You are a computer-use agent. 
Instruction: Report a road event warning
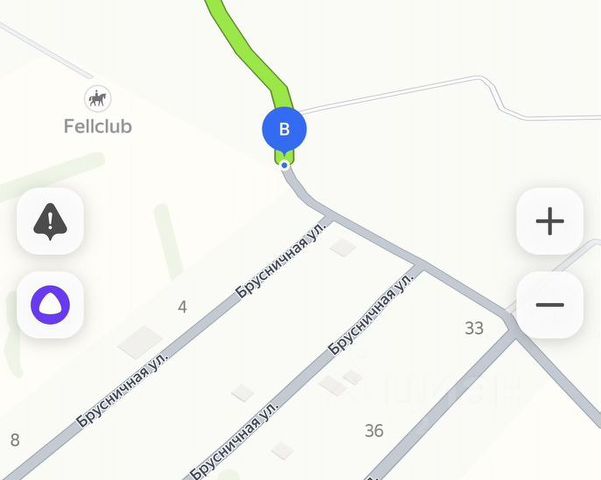coord(50,221)
